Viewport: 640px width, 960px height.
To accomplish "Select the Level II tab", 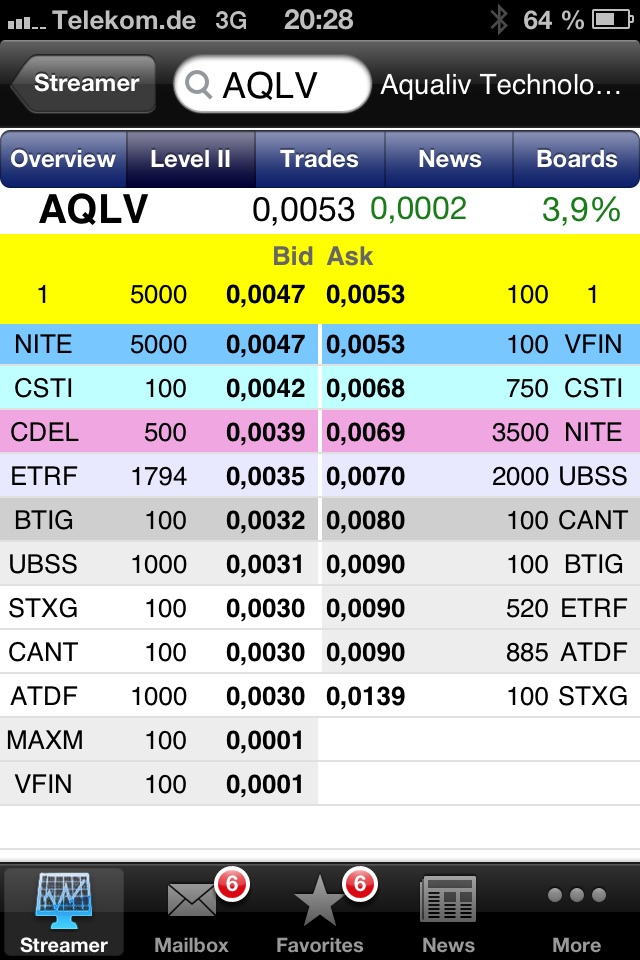I will [x=190, y=159].
